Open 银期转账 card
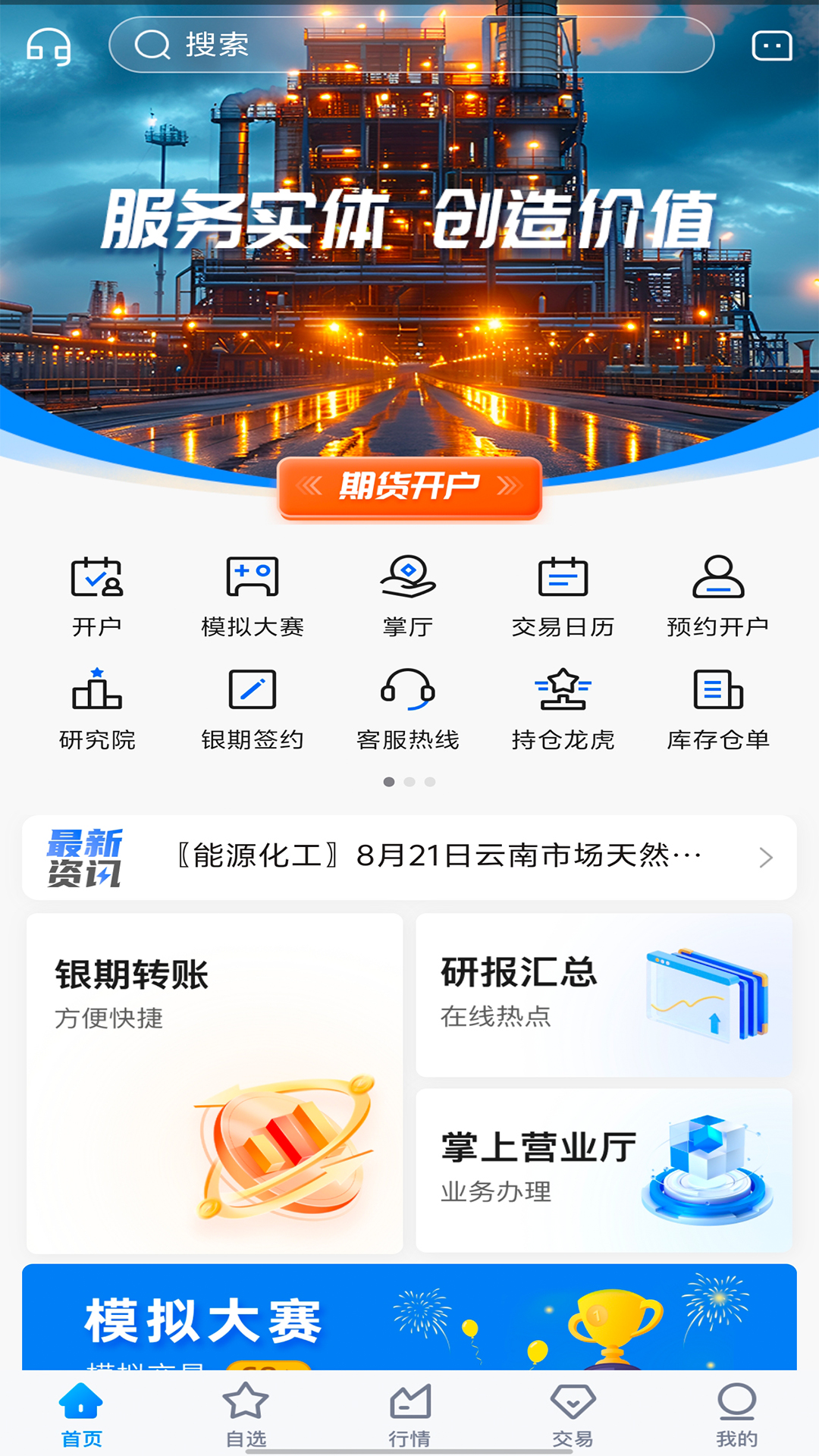The height and width of the screenshot is (1456, 819). (215, 1083)
